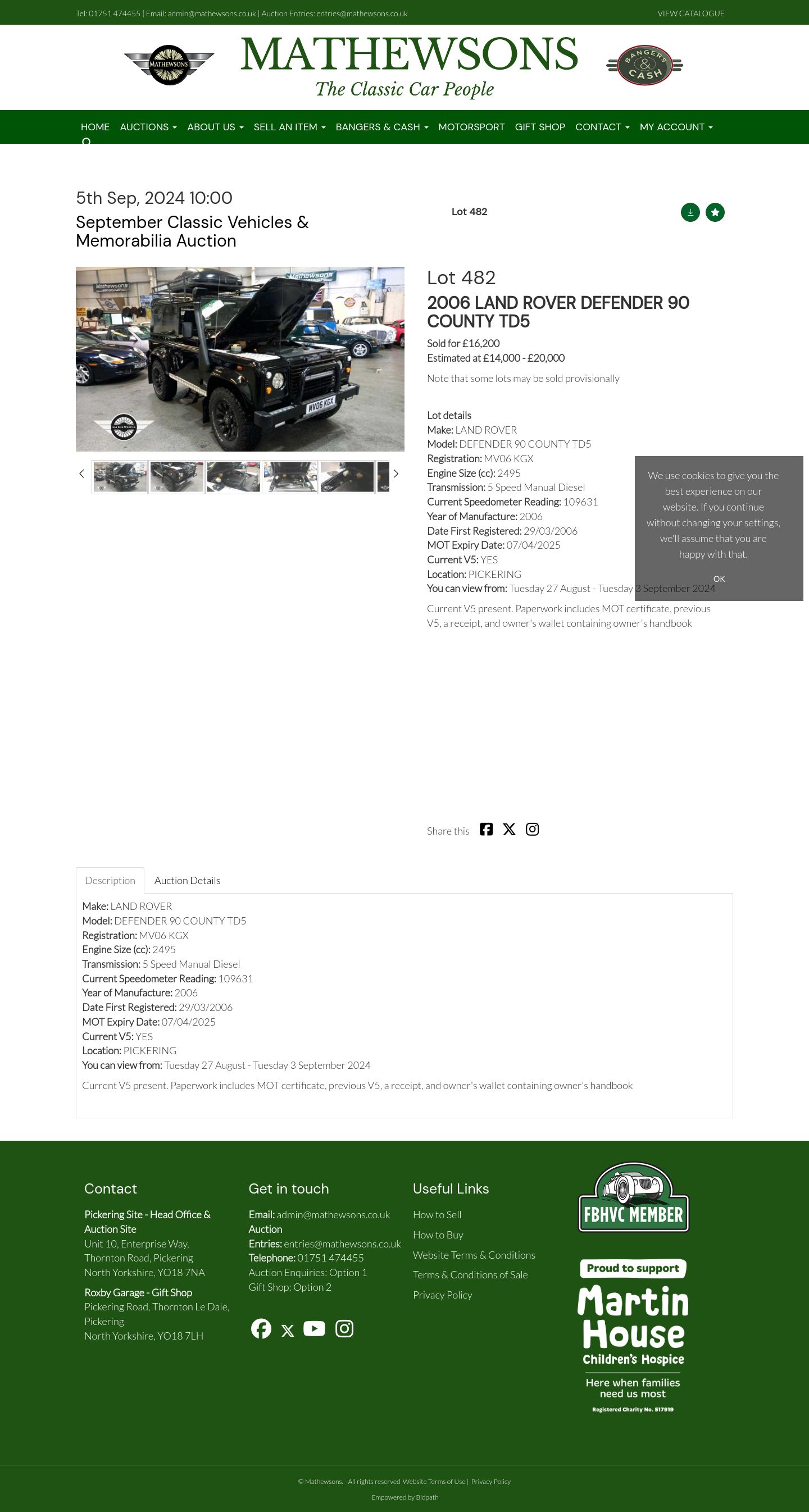Download lot details with the download icon
This screenshot has height=1512, width=809.
[690, 212]
